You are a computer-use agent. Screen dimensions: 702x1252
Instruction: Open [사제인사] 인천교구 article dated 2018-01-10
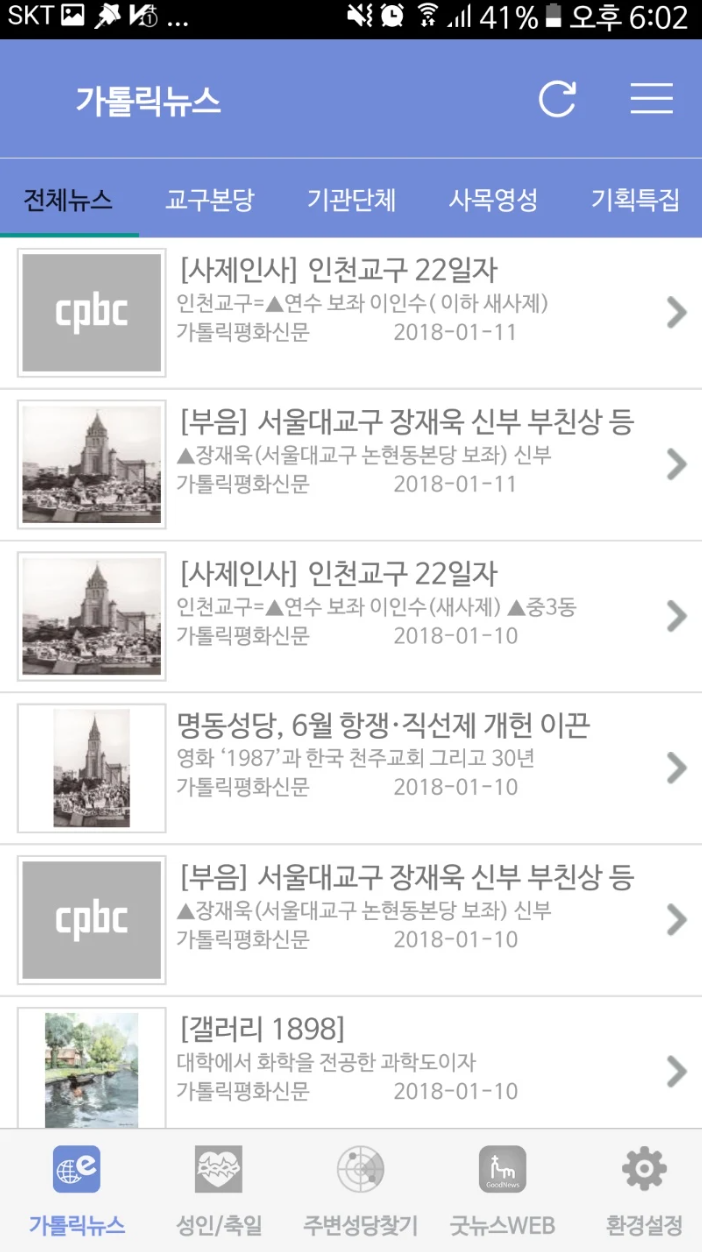[x=351, y=617]
